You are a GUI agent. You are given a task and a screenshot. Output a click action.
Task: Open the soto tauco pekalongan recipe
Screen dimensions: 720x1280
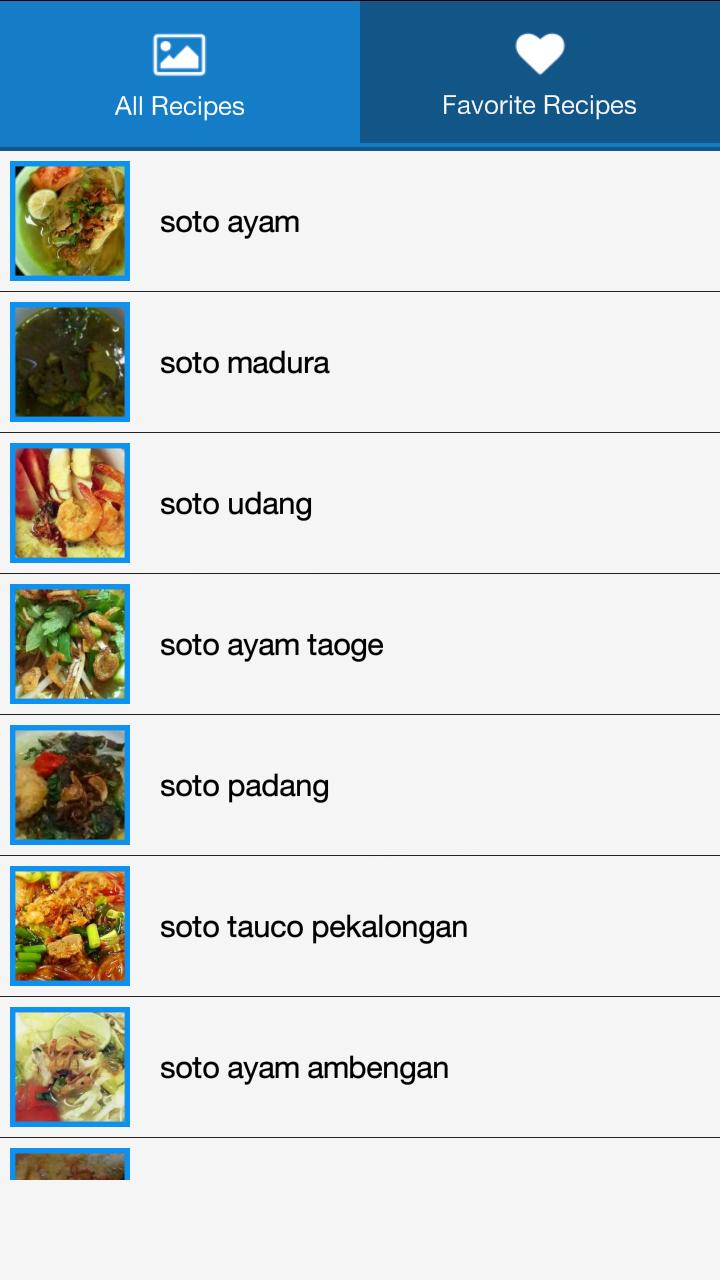pyautogui.click(x=360, y=926)
